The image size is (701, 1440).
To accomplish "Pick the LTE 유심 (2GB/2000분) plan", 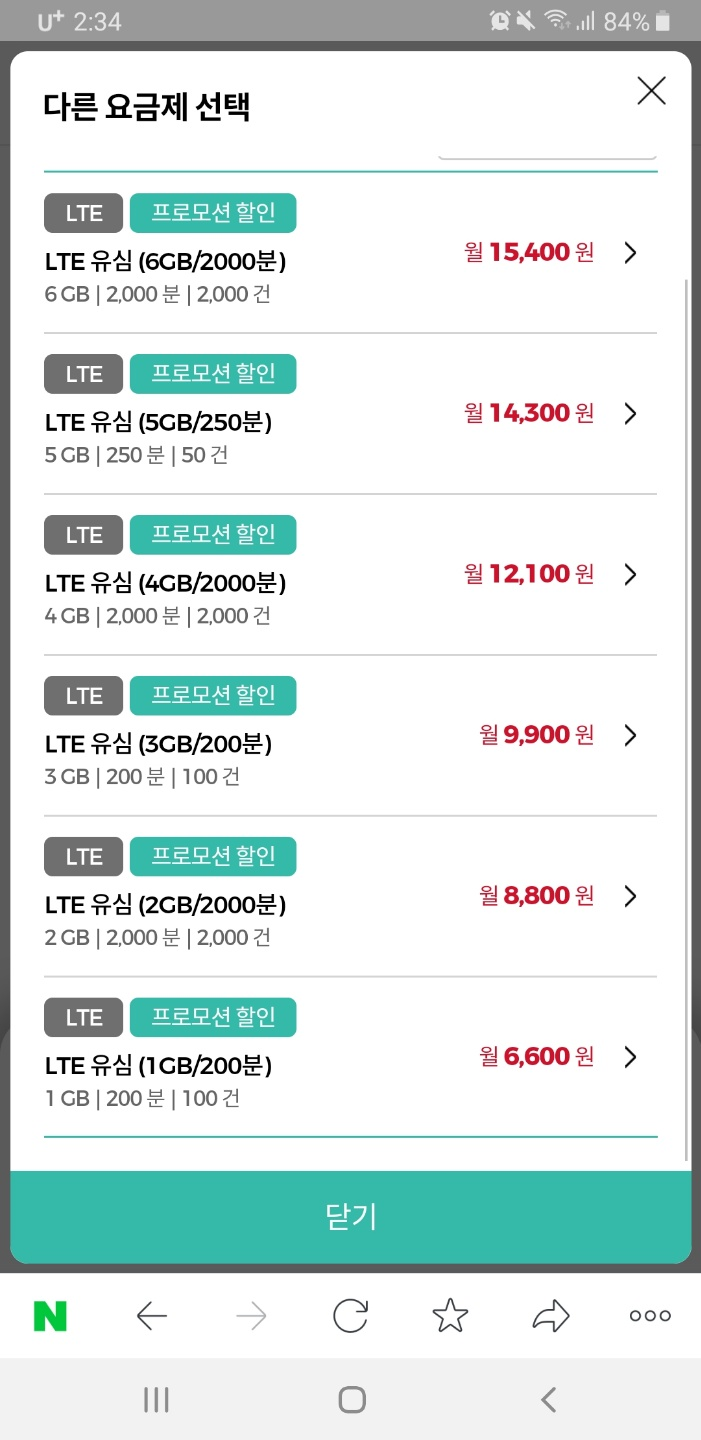I will 350,897.
